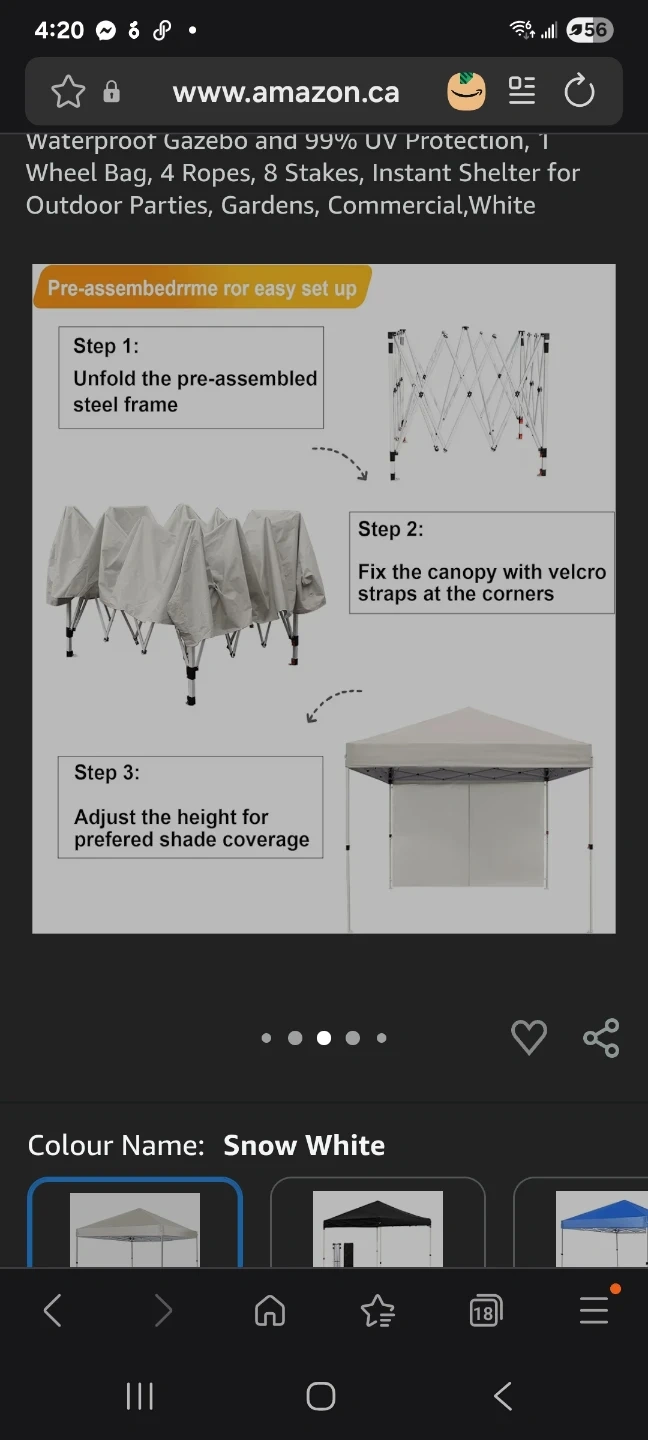Share this product listing

[x=601, y=1038]
